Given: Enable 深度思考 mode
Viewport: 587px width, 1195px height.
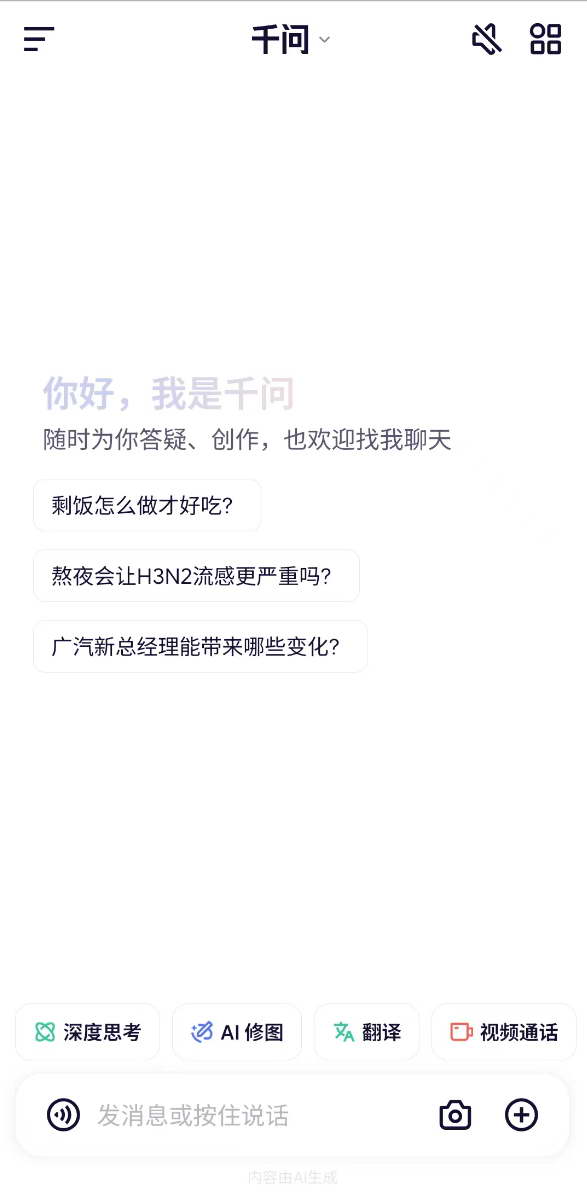Looking at the screenshot, I should 88,1032.
